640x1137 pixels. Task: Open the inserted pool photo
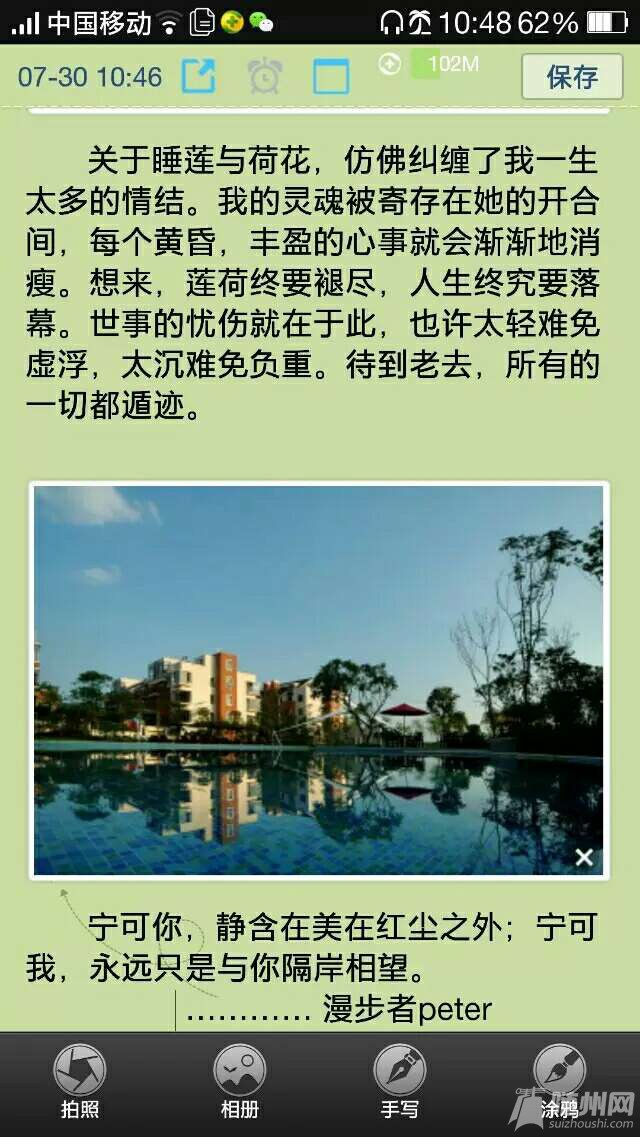tap(318, 680)
